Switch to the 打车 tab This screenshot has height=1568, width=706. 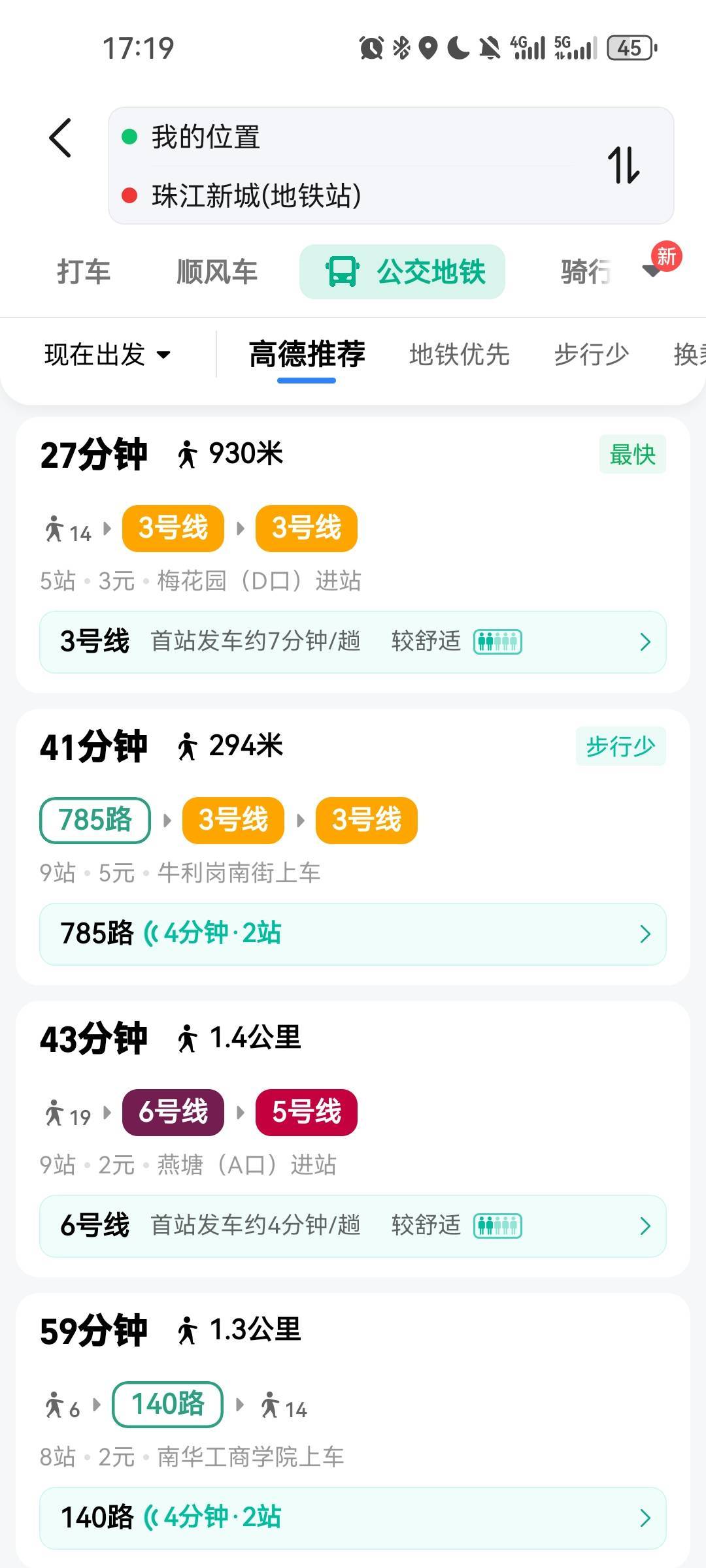point(84,272)
